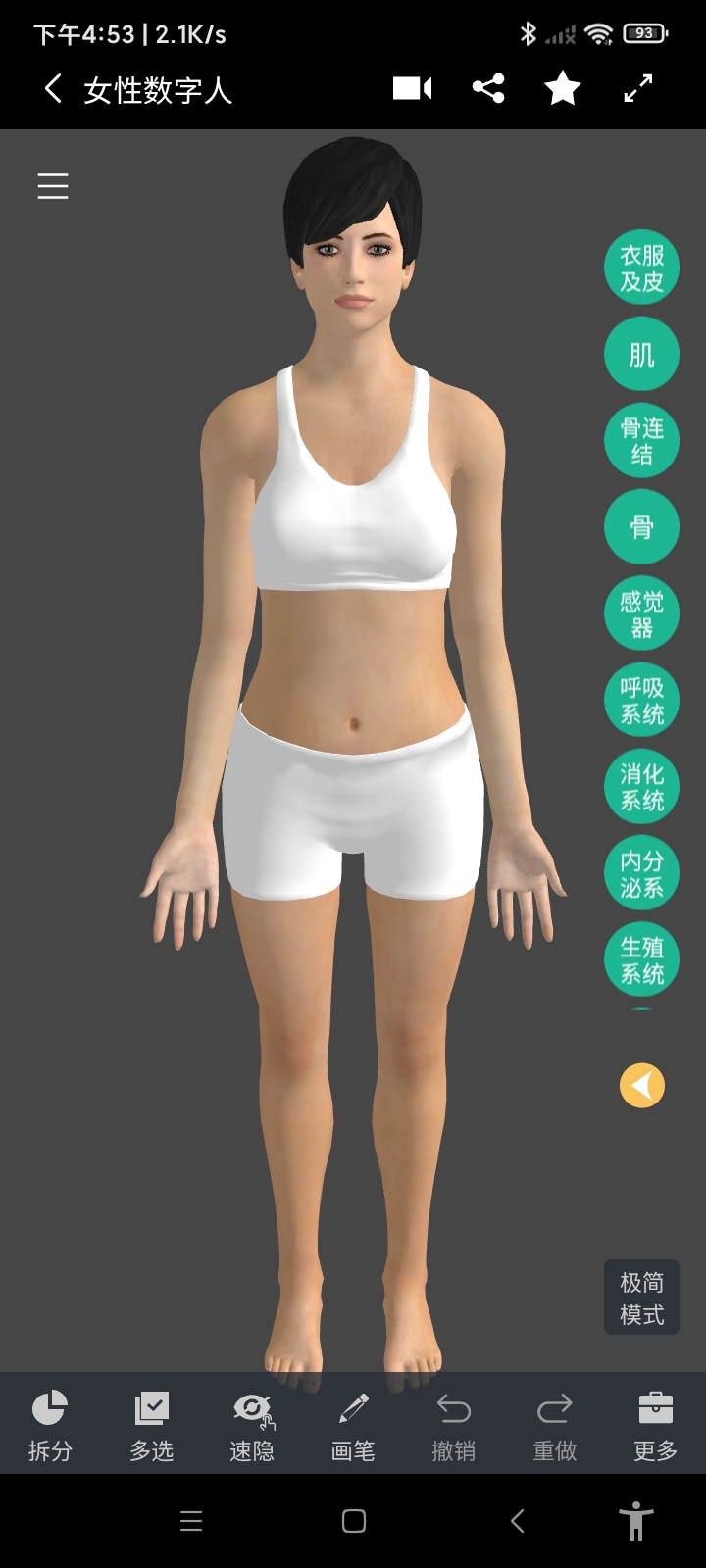Open 更多 tools
706x1568 pixels.
click(x=655, y=1426)
